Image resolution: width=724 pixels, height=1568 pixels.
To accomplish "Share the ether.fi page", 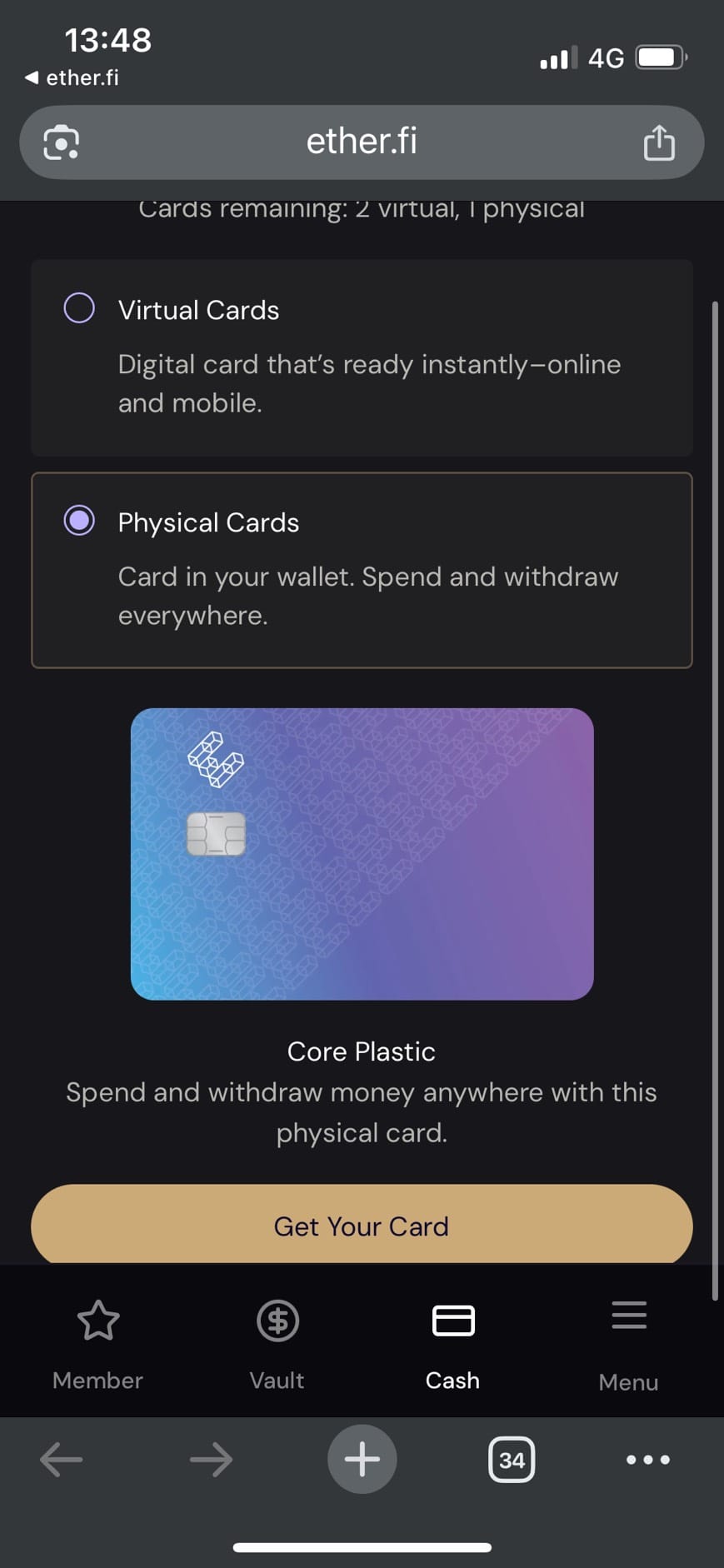I will pyautogui.click(x=658, y=142).
